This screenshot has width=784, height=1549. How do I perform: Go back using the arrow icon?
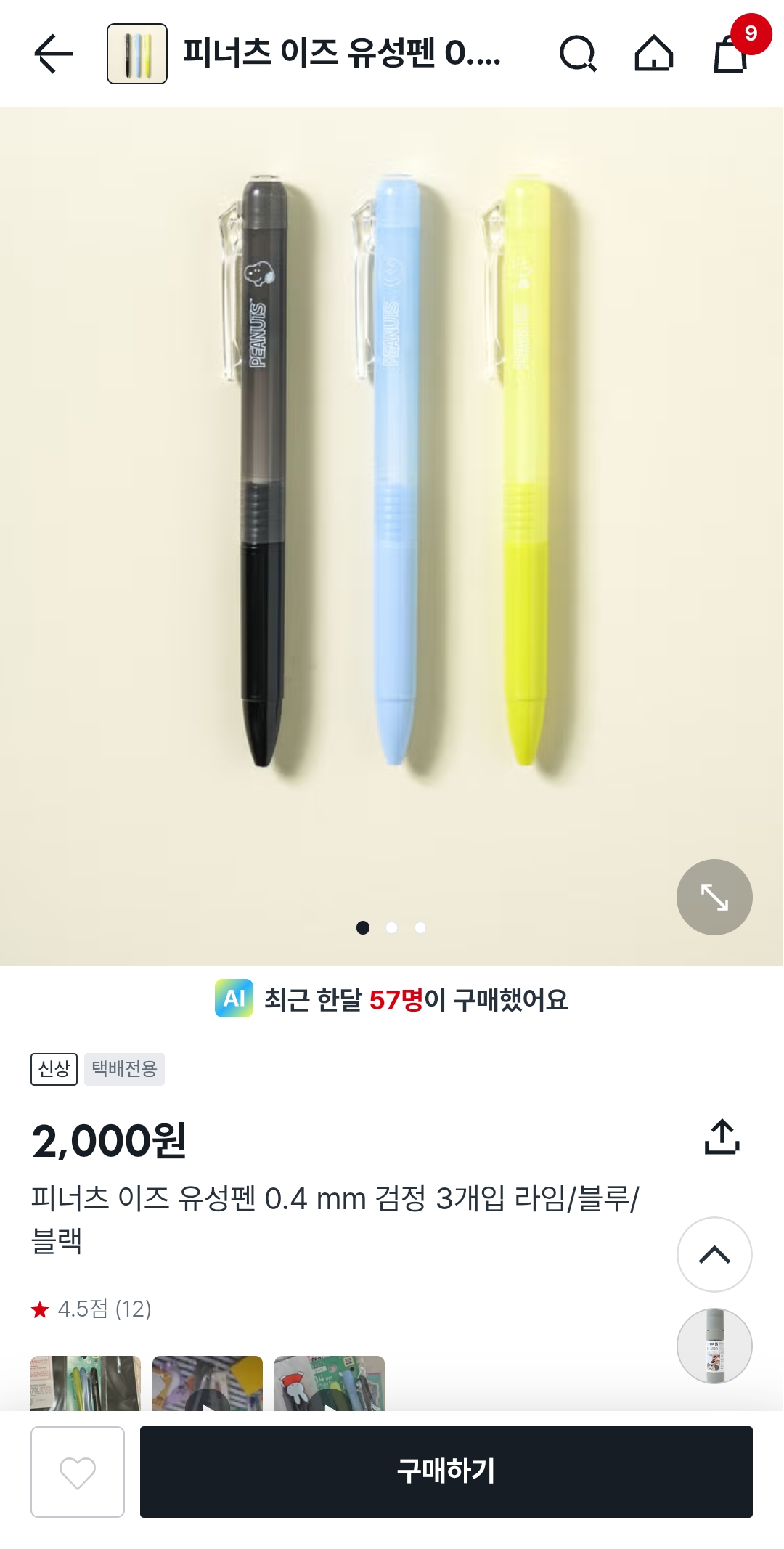click(54, 54)
